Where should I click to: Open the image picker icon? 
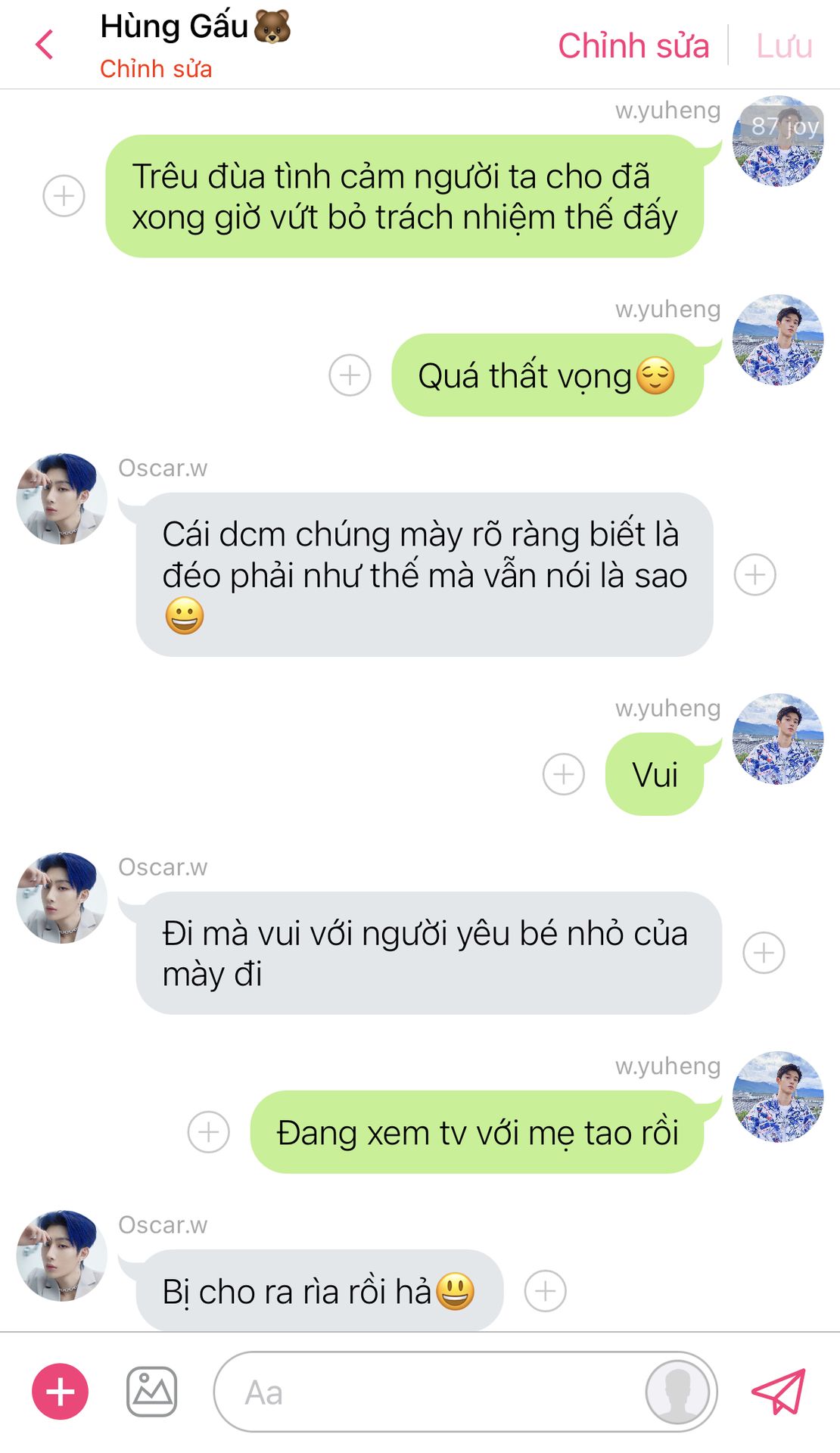(x=151, y=1392)
